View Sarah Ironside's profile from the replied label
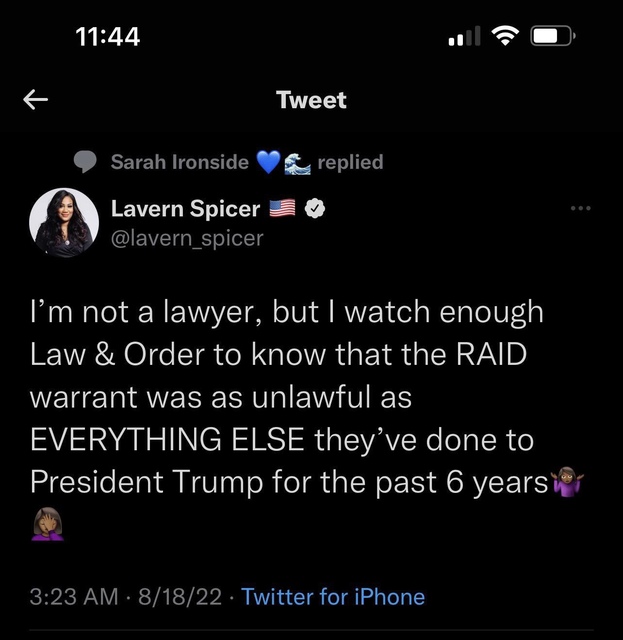Screen dimensions: 623x640 point(179,161)
